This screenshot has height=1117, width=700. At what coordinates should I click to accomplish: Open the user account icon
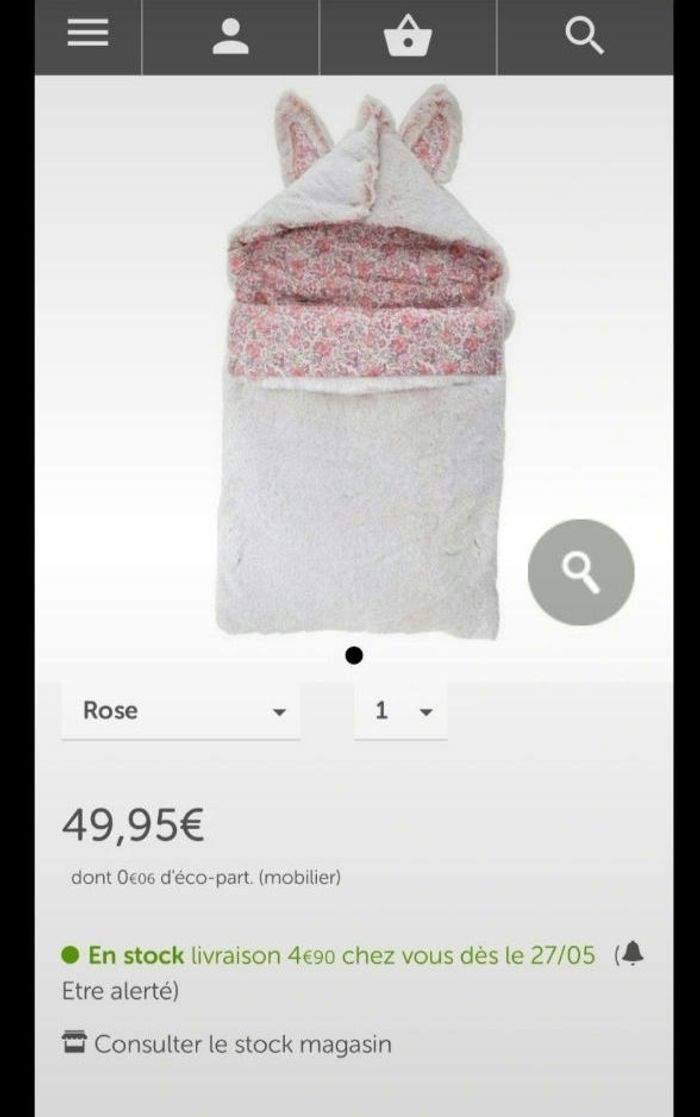point(231,37)
